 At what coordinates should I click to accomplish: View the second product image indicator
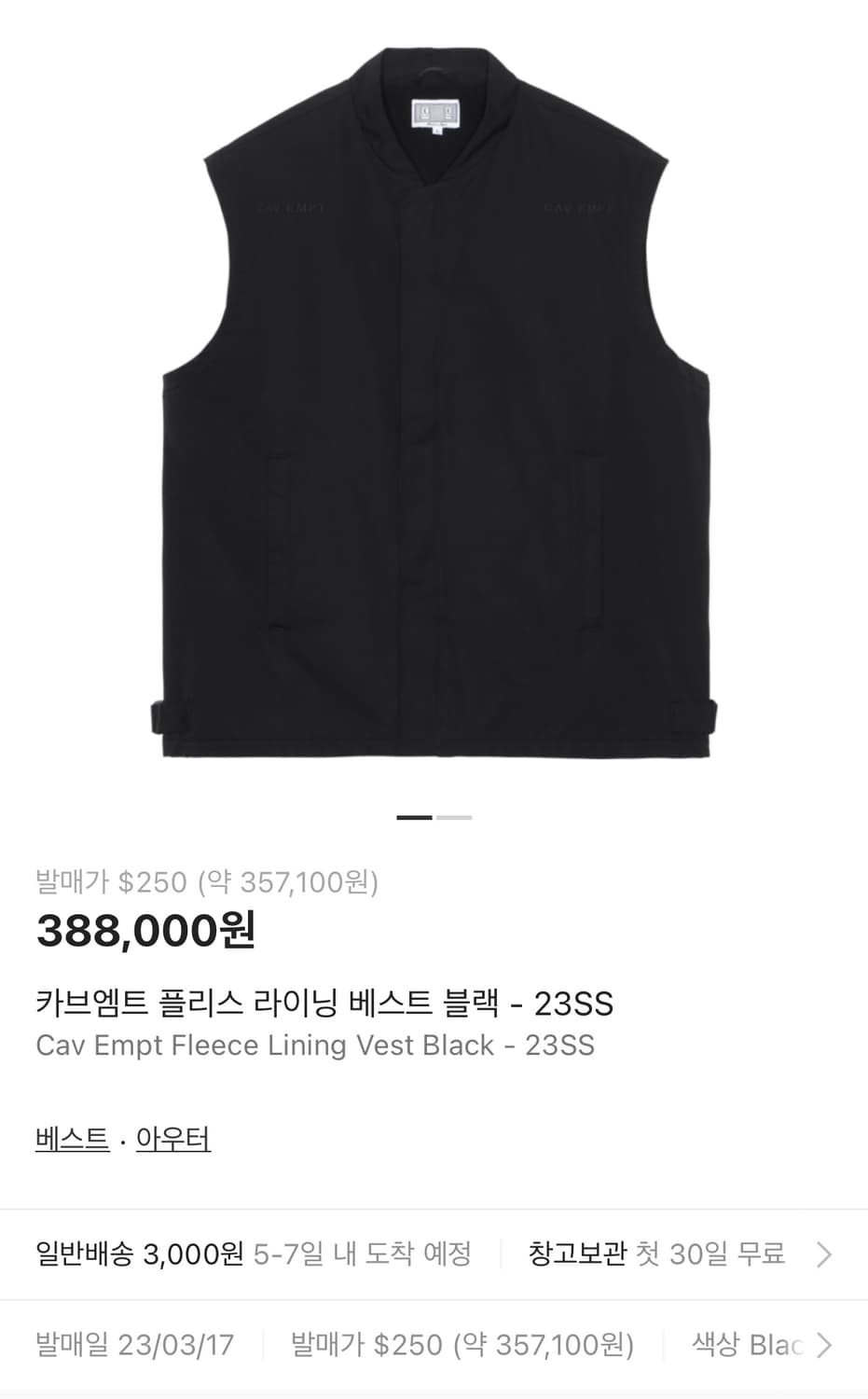(453, 817)
